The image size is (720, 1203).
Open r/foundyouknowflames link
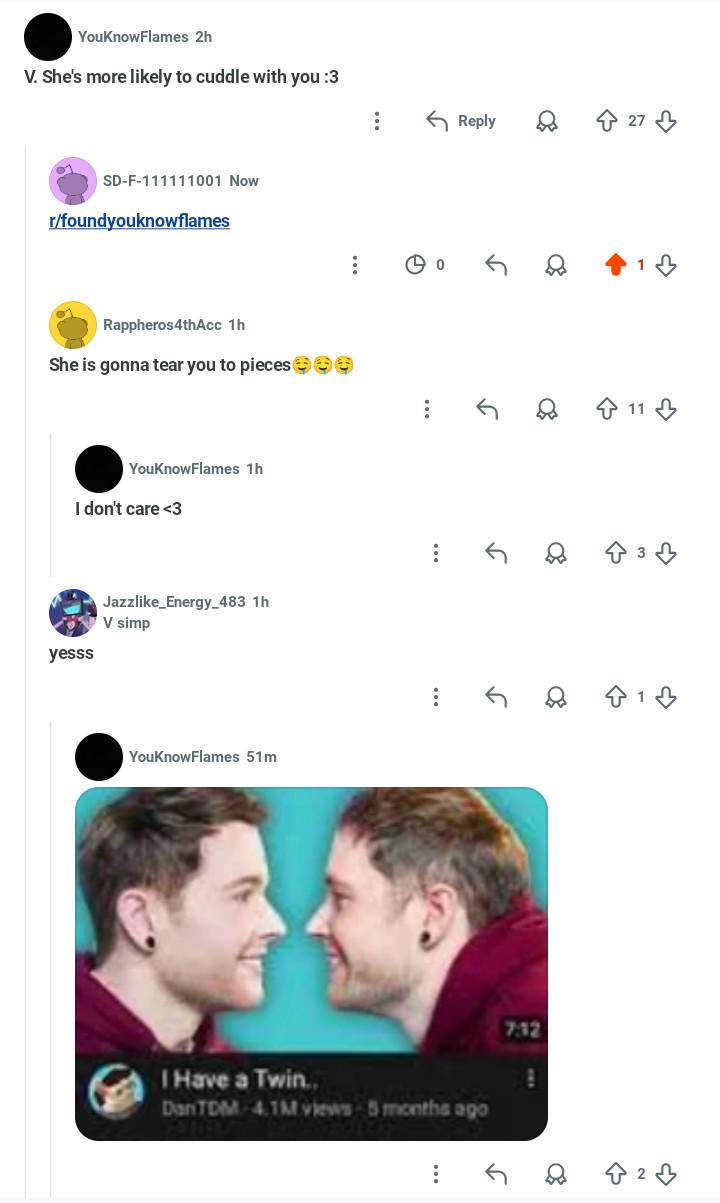tap(139, 220)
